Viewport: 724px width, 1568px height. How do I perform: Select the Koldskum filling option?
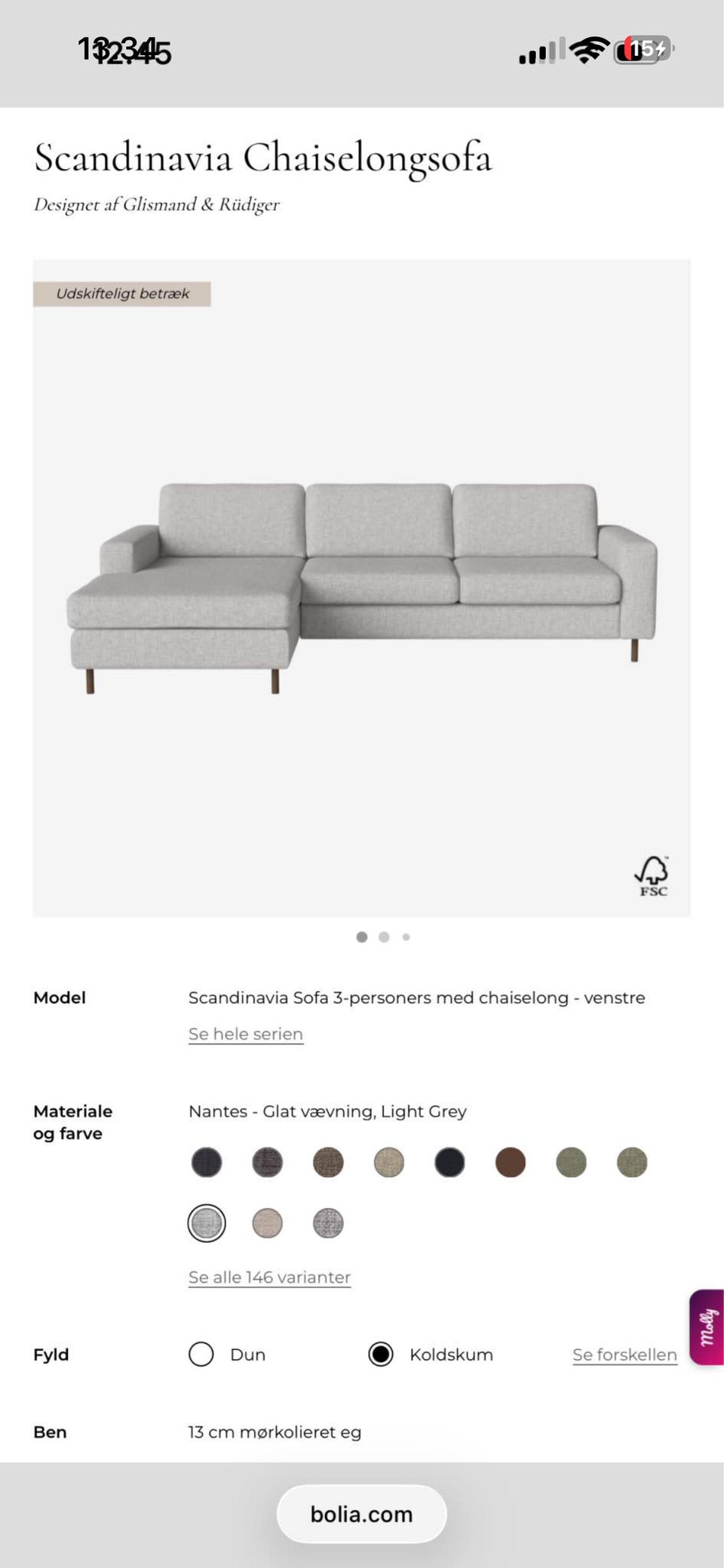point(382,1354)
